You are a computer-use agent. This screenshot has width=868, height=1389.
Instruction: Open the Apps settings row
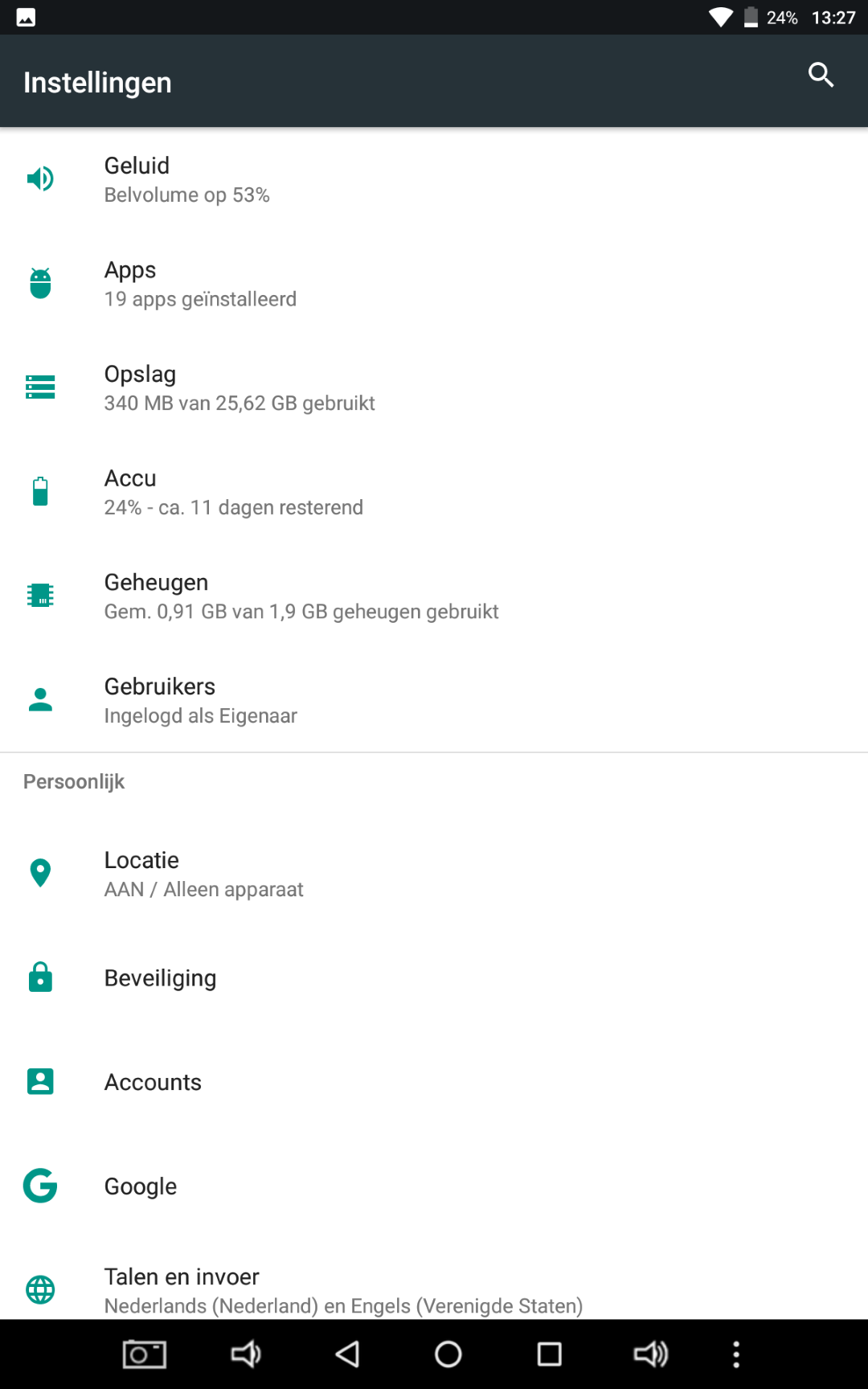(434, 284)
